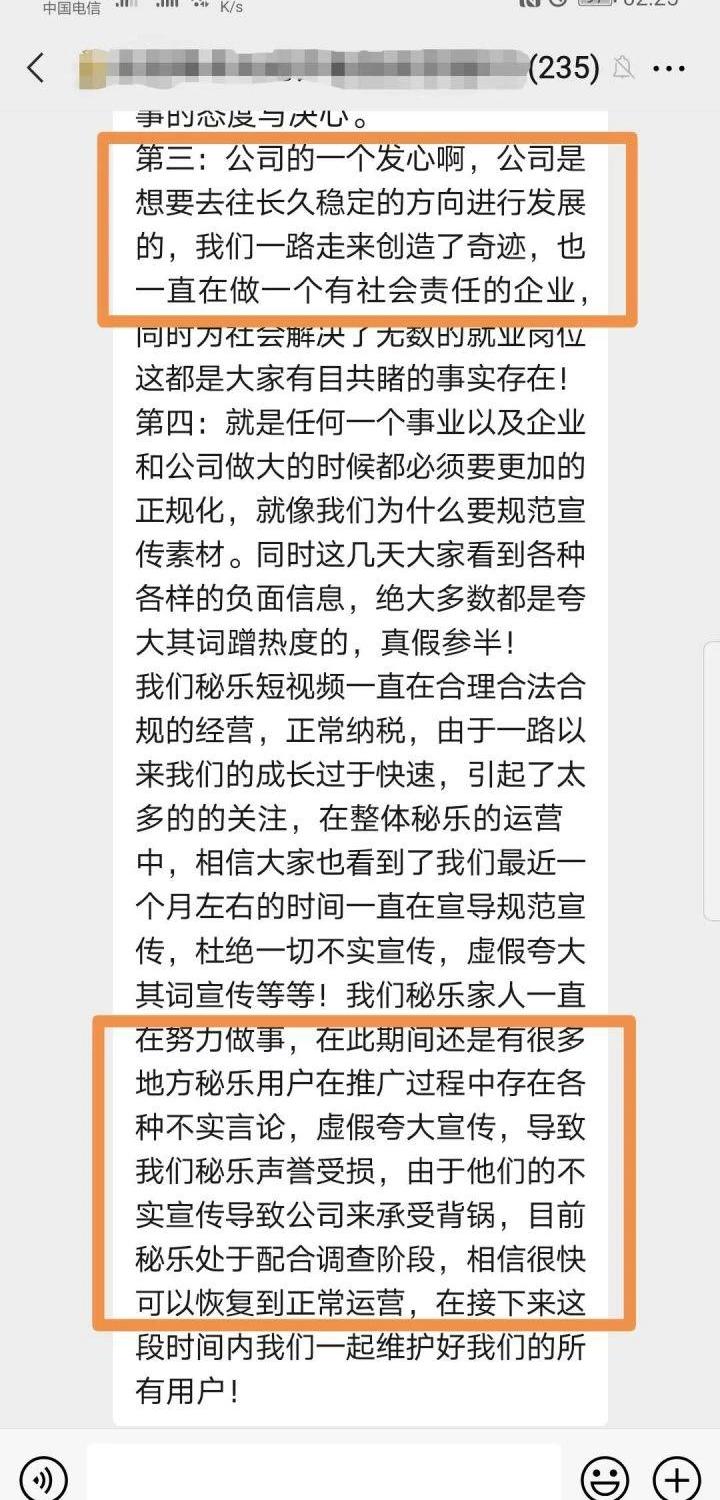Open the emoji picker
This screenshot has width=720, height=1500.
click(605, 1478)
